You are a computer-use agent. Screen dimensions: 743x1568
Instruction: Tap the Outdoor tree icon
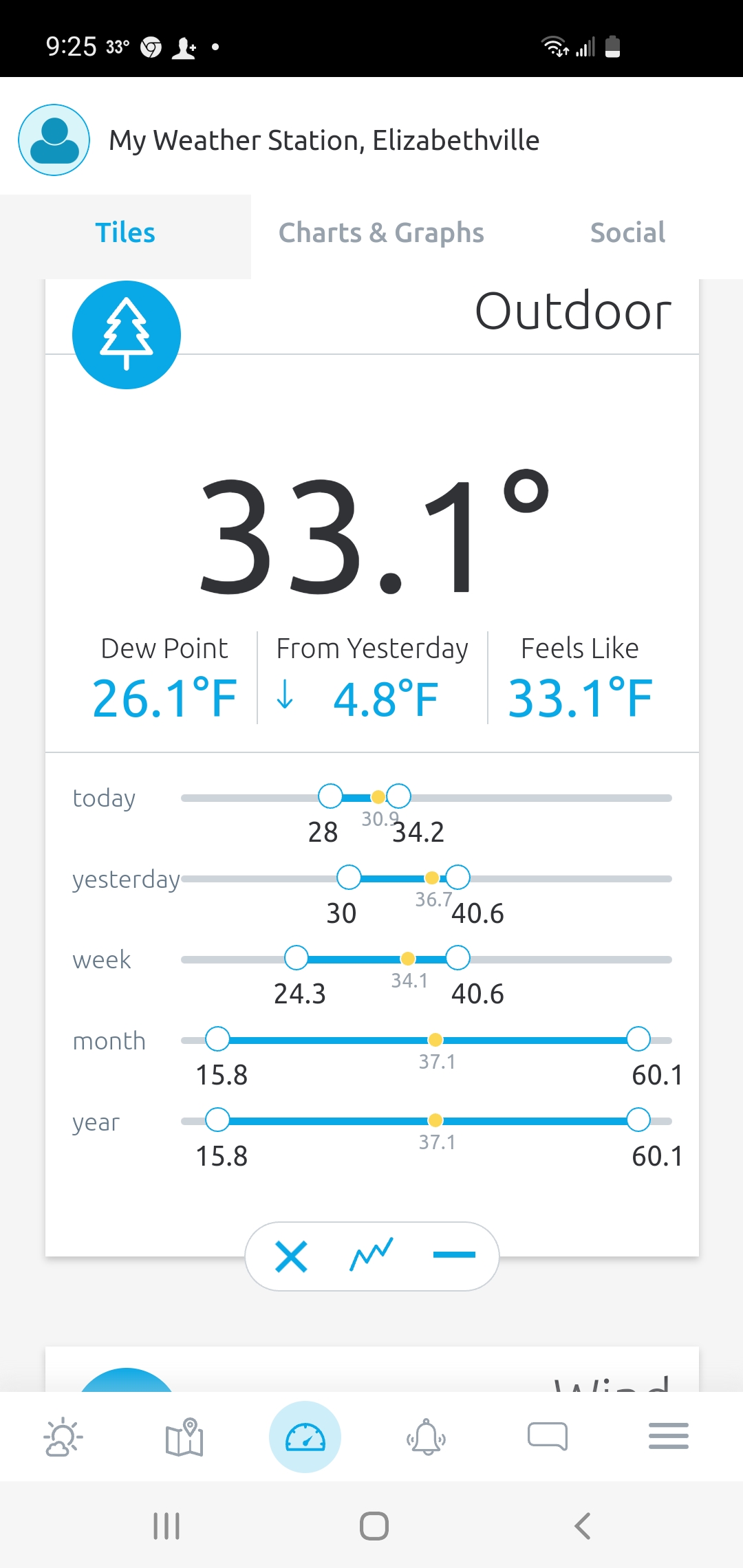point(127,335)
